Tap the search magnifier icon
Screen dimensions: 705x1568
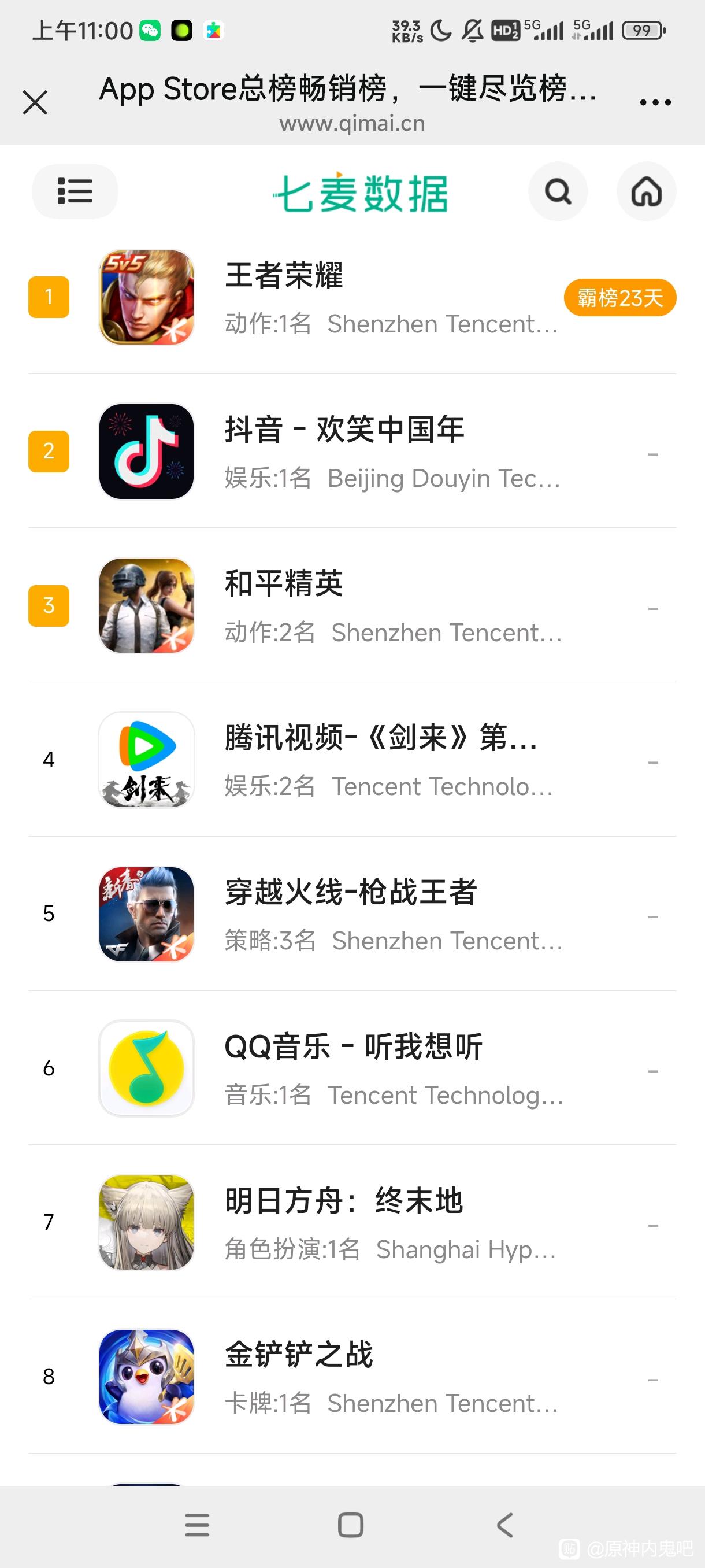558,192
